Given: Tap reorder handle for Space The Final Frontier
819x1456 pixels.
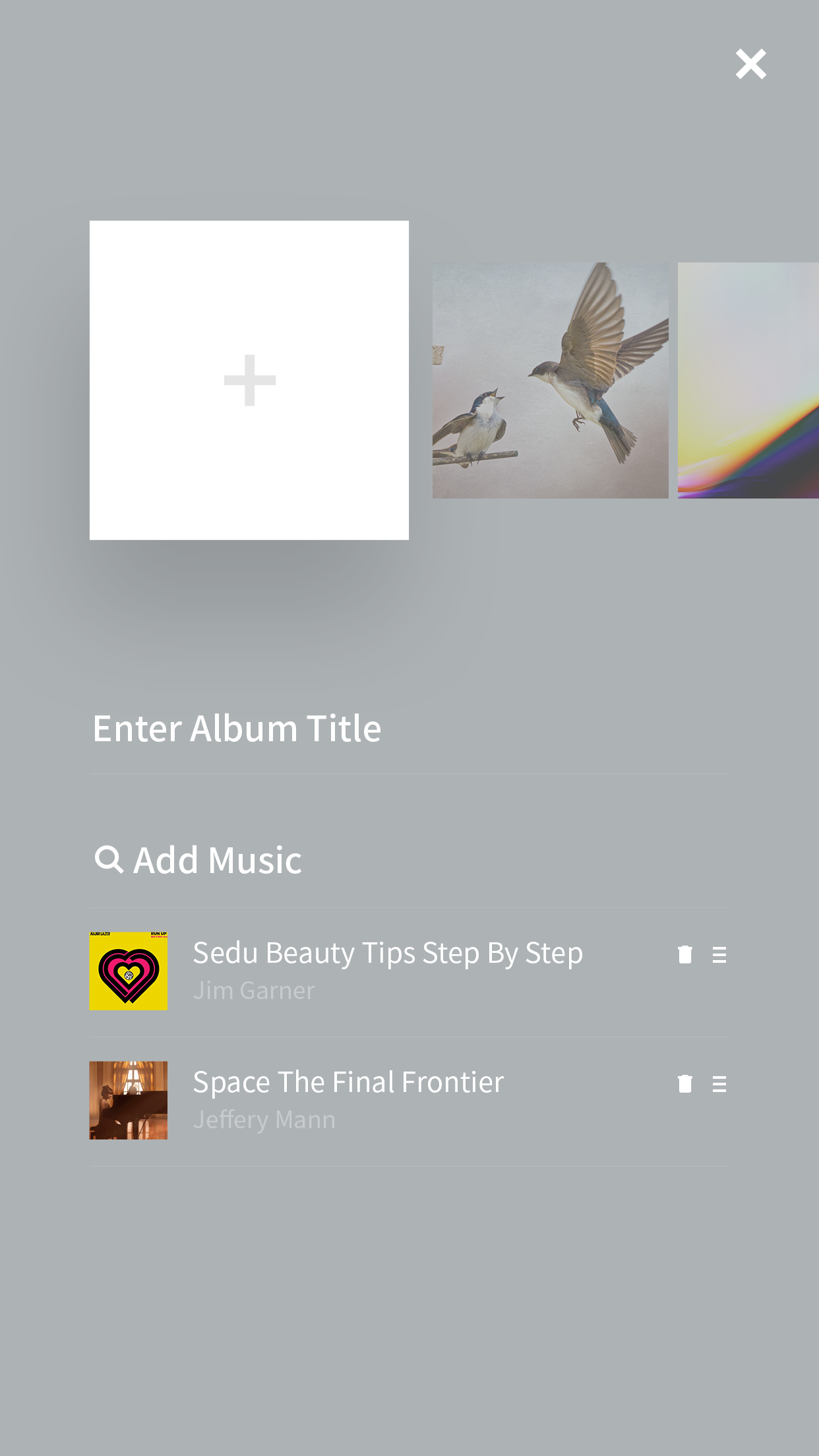Looking at the screenshot, I should [719, 1083].
